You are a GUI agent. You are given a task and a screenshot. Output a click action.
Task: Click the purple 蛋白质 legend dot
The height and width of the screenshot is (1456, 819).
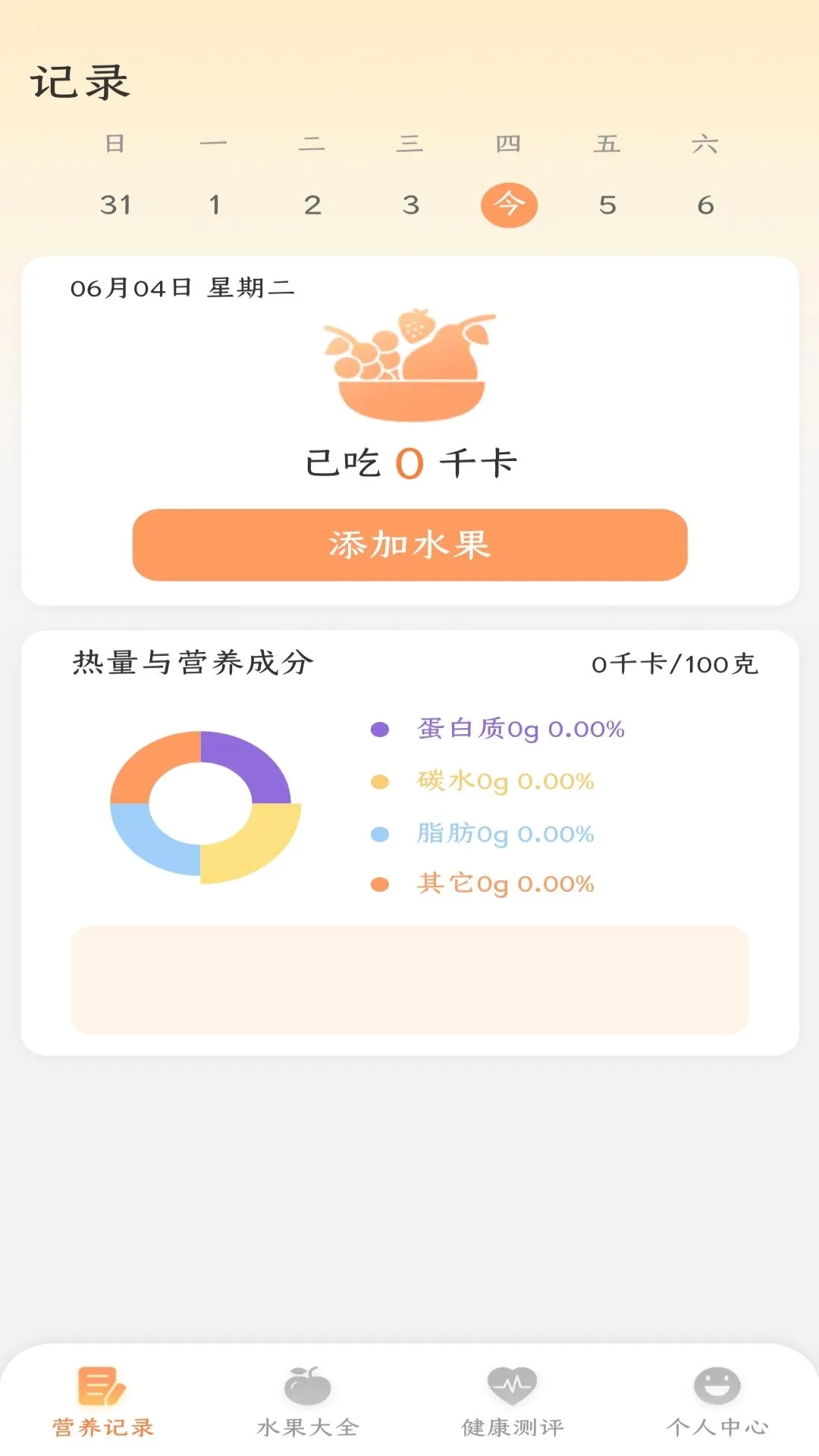pos(378,730)
